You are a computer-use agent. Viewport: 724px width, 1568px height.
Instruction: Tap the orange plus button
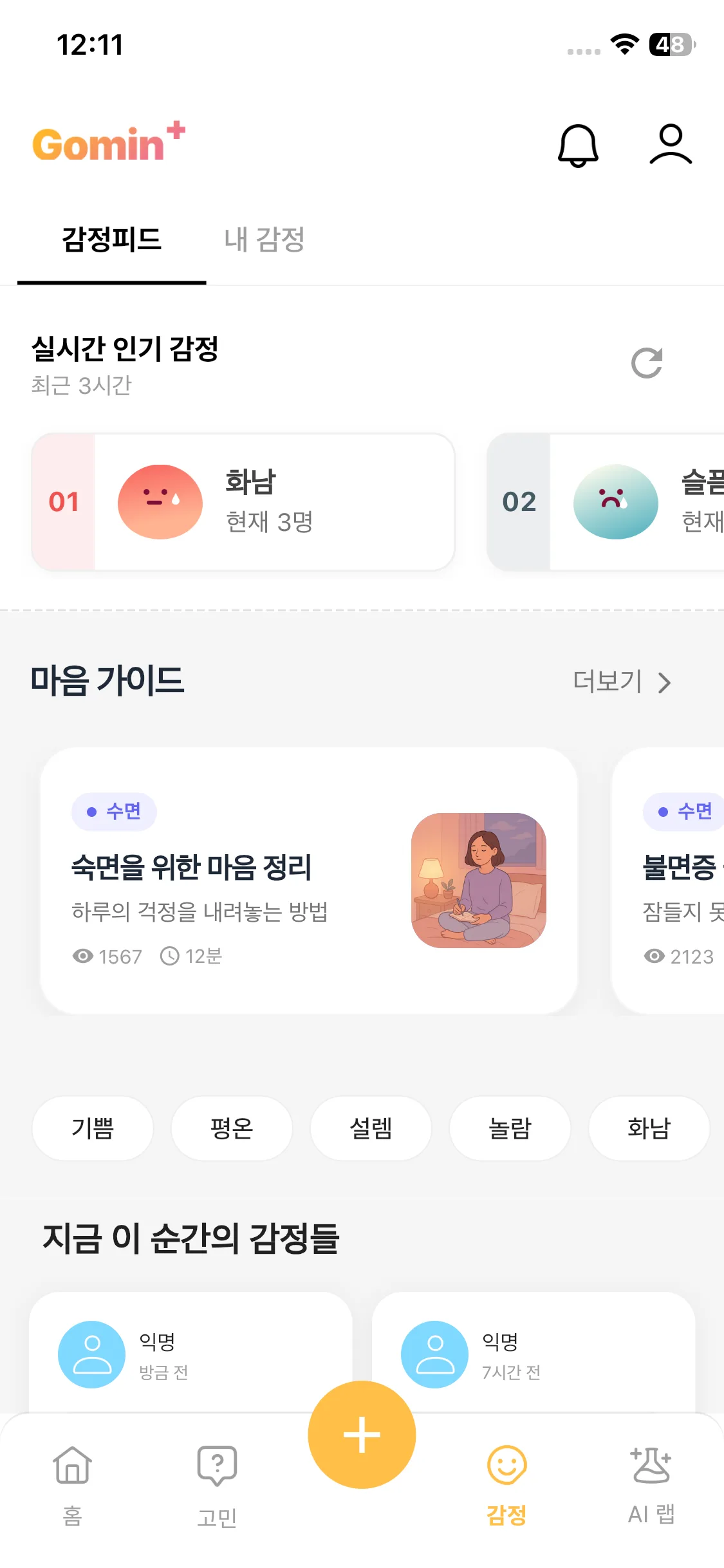click(x=362, y=1435)
